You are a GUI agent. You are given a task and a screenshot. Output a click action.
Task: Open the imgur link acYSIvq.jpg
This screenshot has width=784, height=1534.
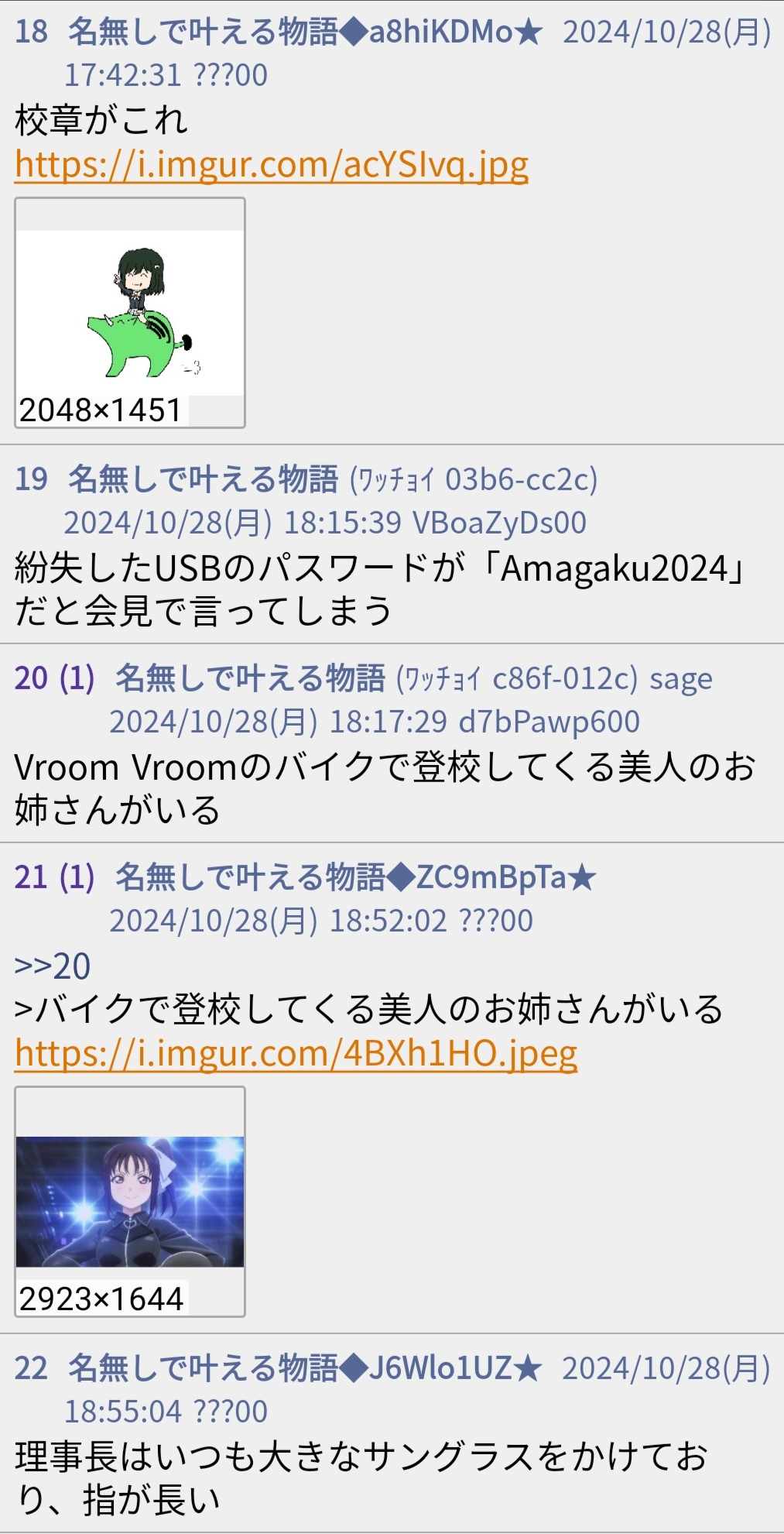[272, 165]
